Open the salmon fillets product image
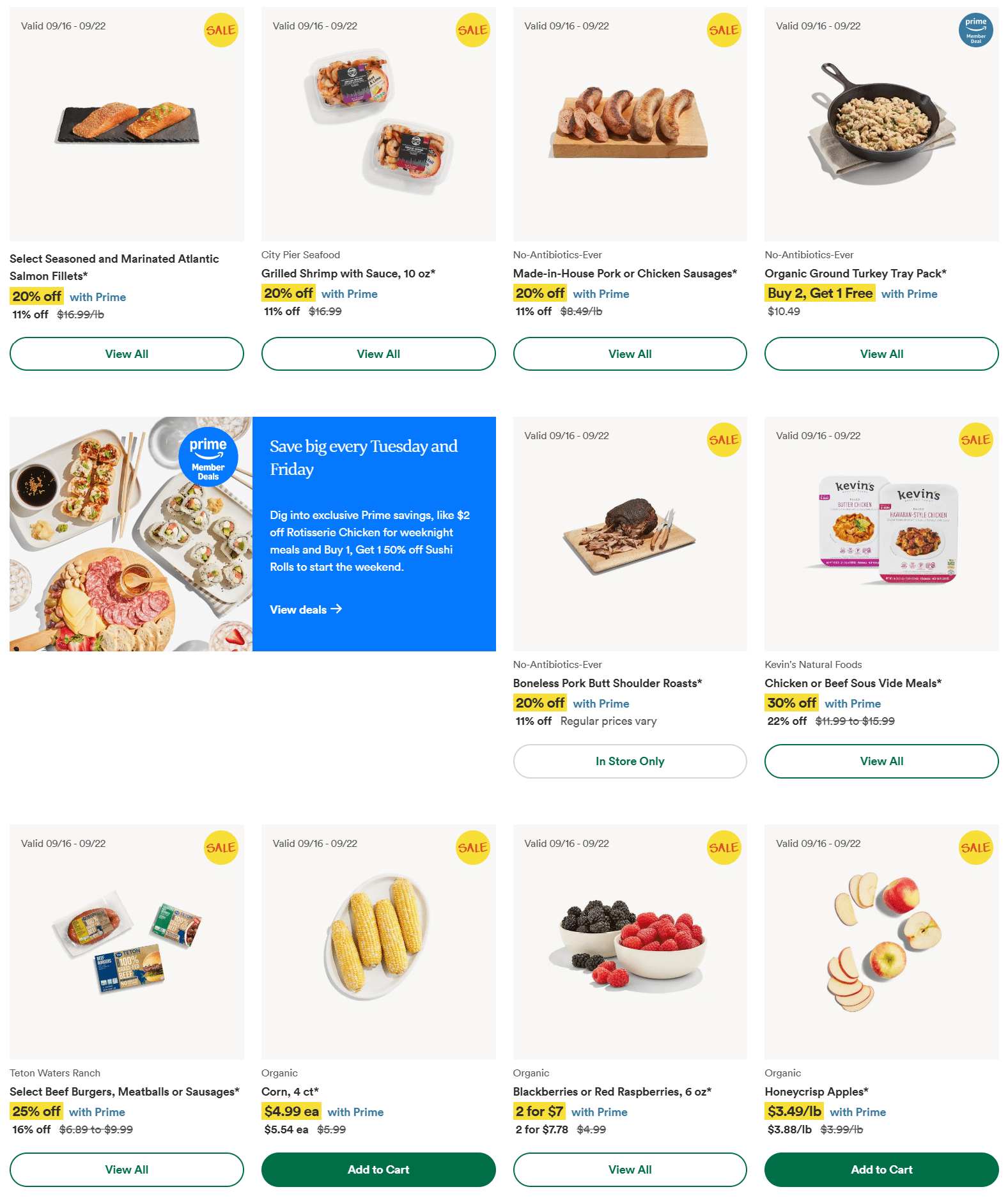The width and height of the screenshot is (1008, 1203). 127,124
